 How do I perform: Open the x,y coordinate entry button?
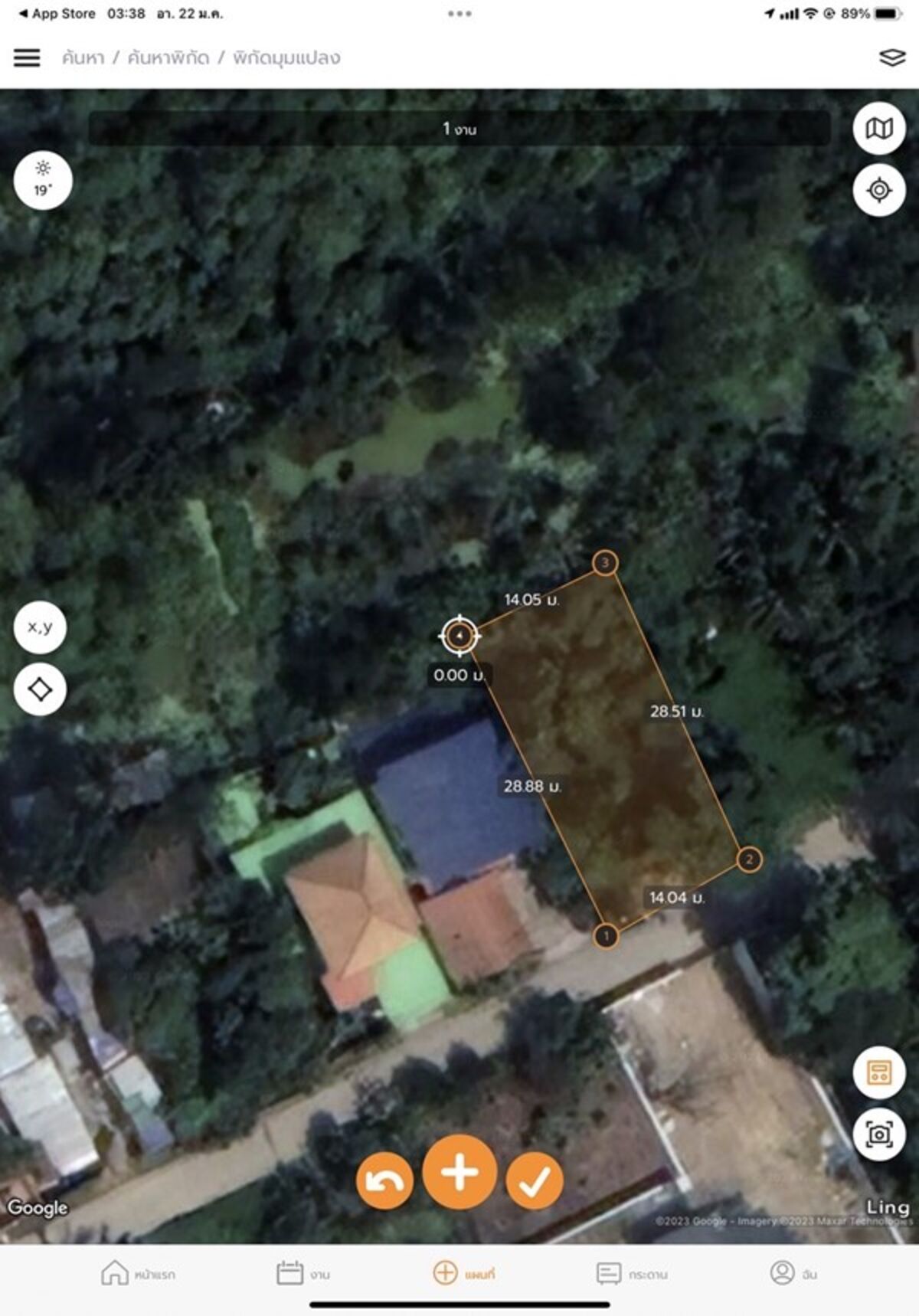(x=40, y=627)
